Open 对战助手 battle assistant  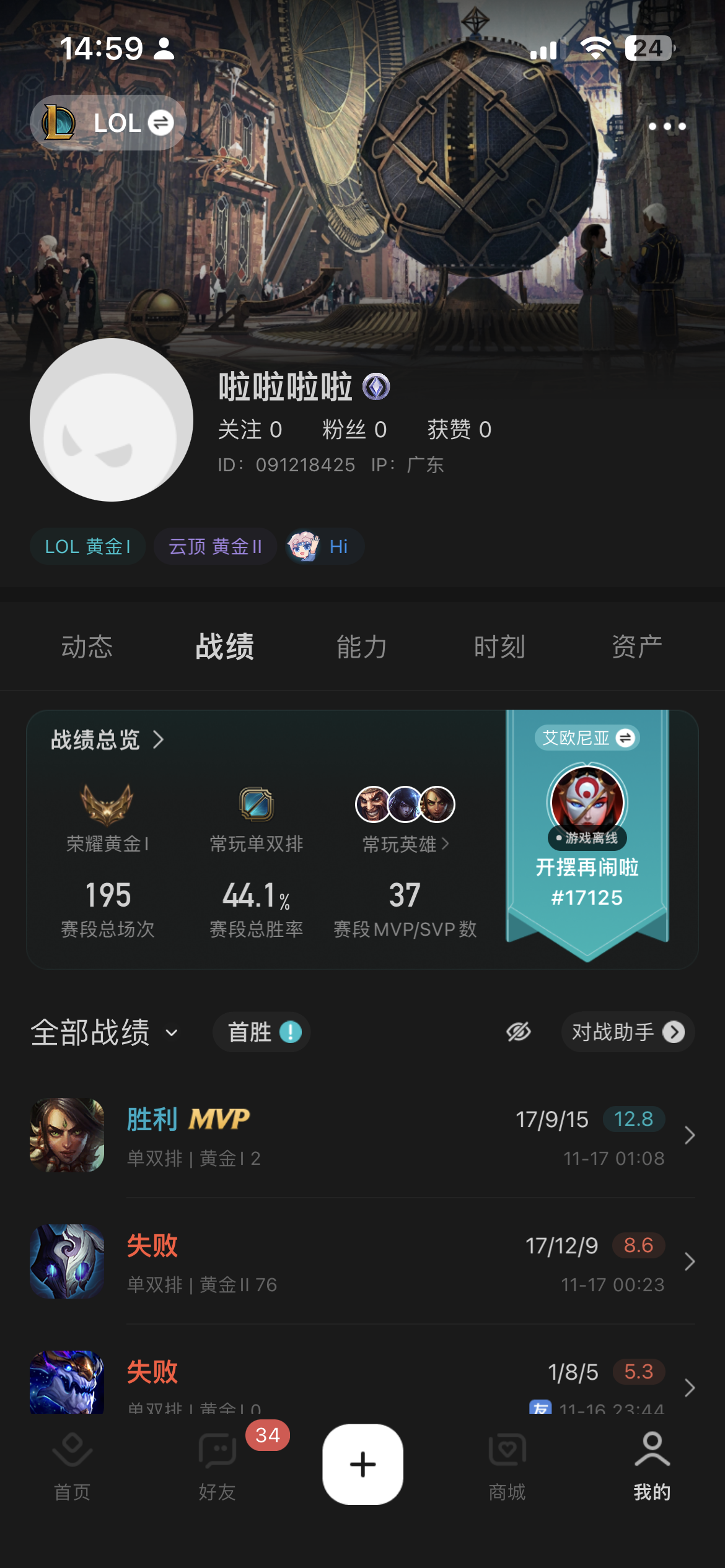(x=627, y=1032)
